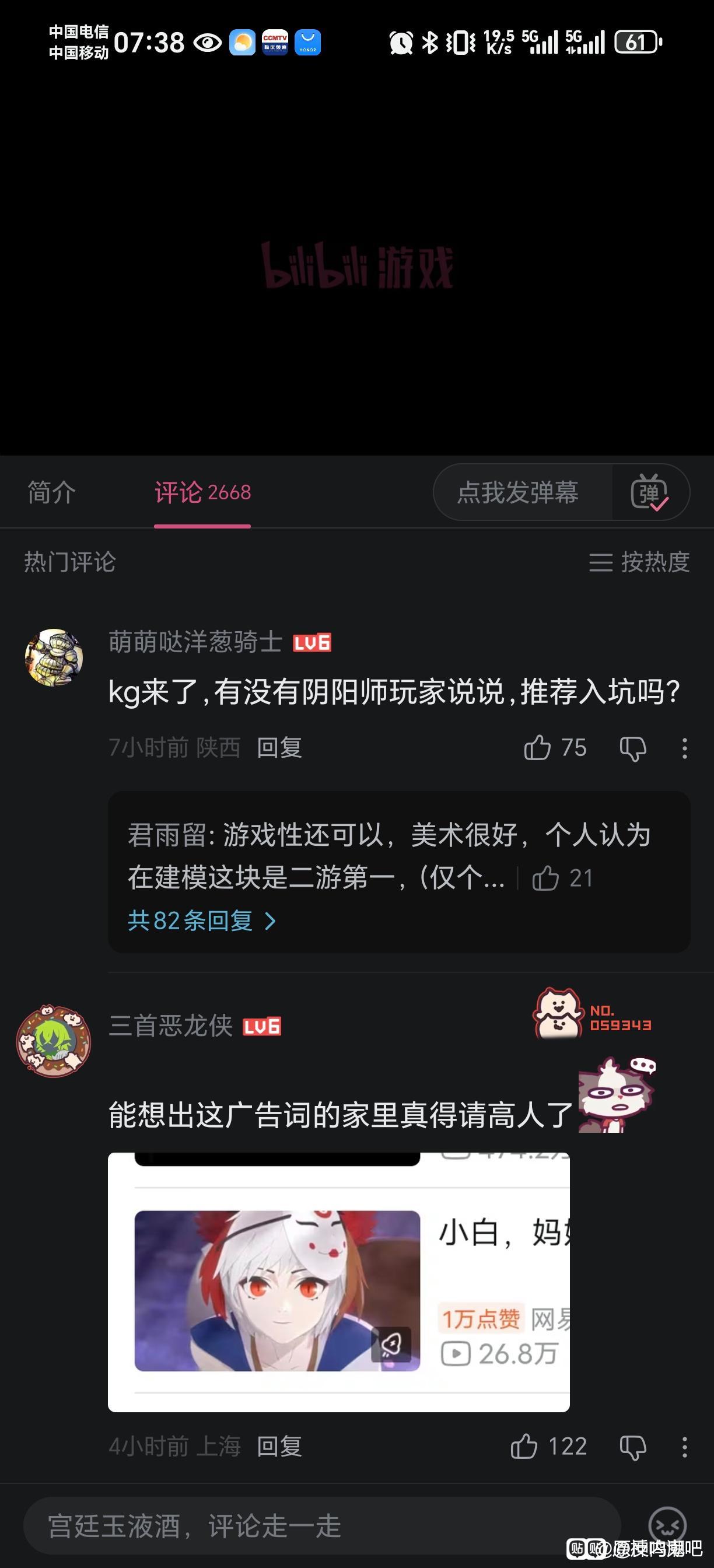Viewport: 714px width, 1568px height.
Task: Select the 评论 2668 tab
Action: tap(202, 492)
